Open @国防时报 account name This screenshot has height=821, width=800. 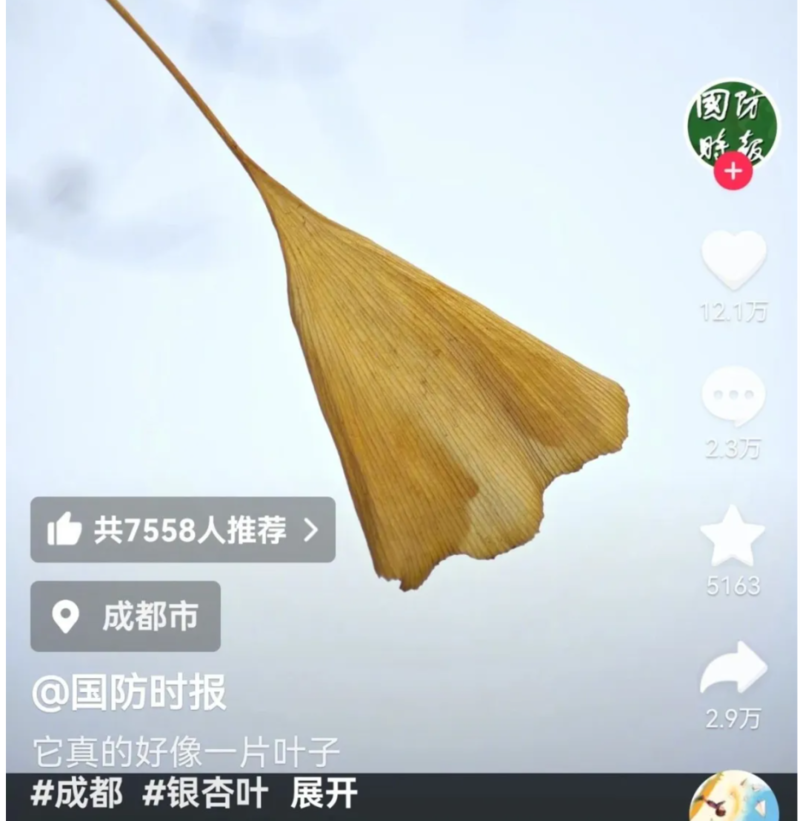tap(130, 692)
